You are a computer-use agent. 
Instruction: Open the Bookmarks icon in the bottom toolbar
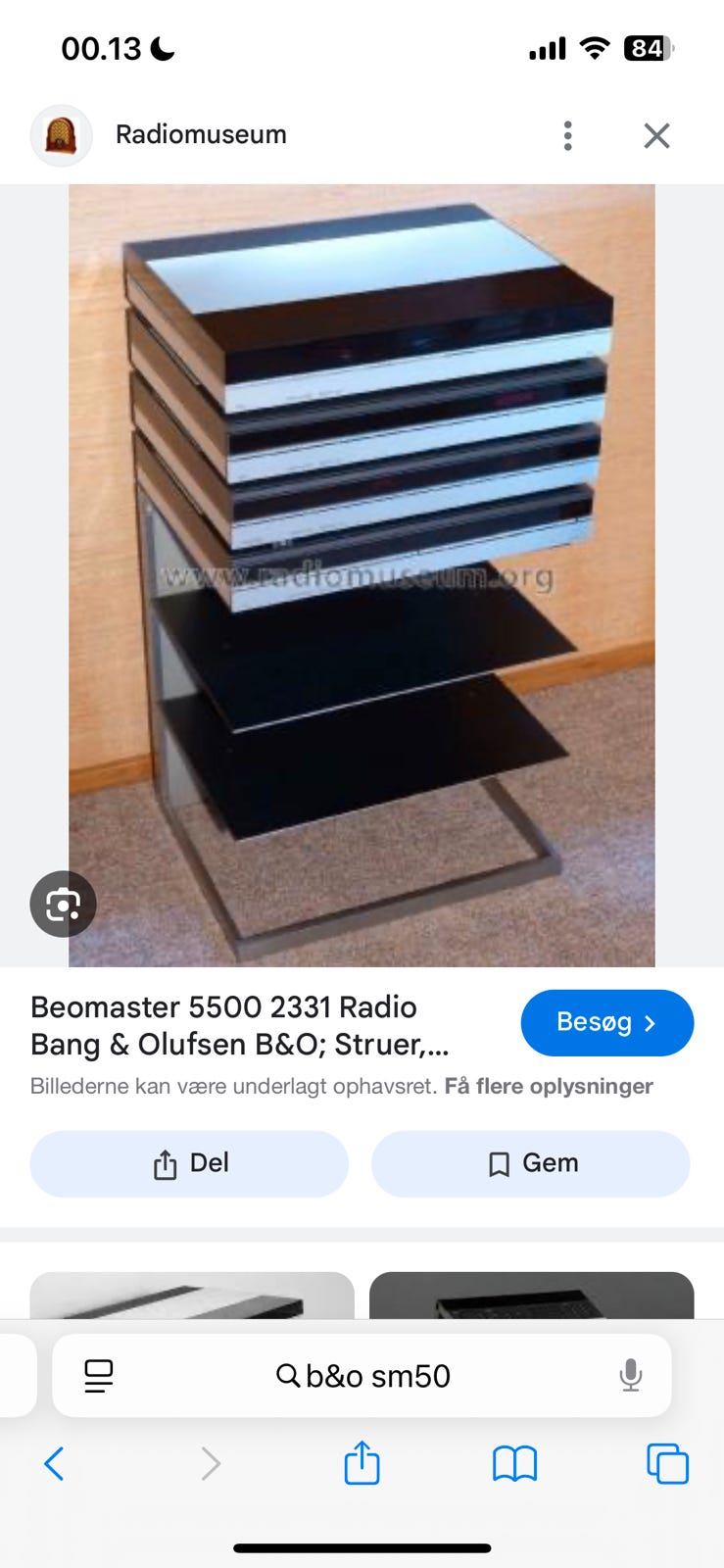(x=514, y=1462)
